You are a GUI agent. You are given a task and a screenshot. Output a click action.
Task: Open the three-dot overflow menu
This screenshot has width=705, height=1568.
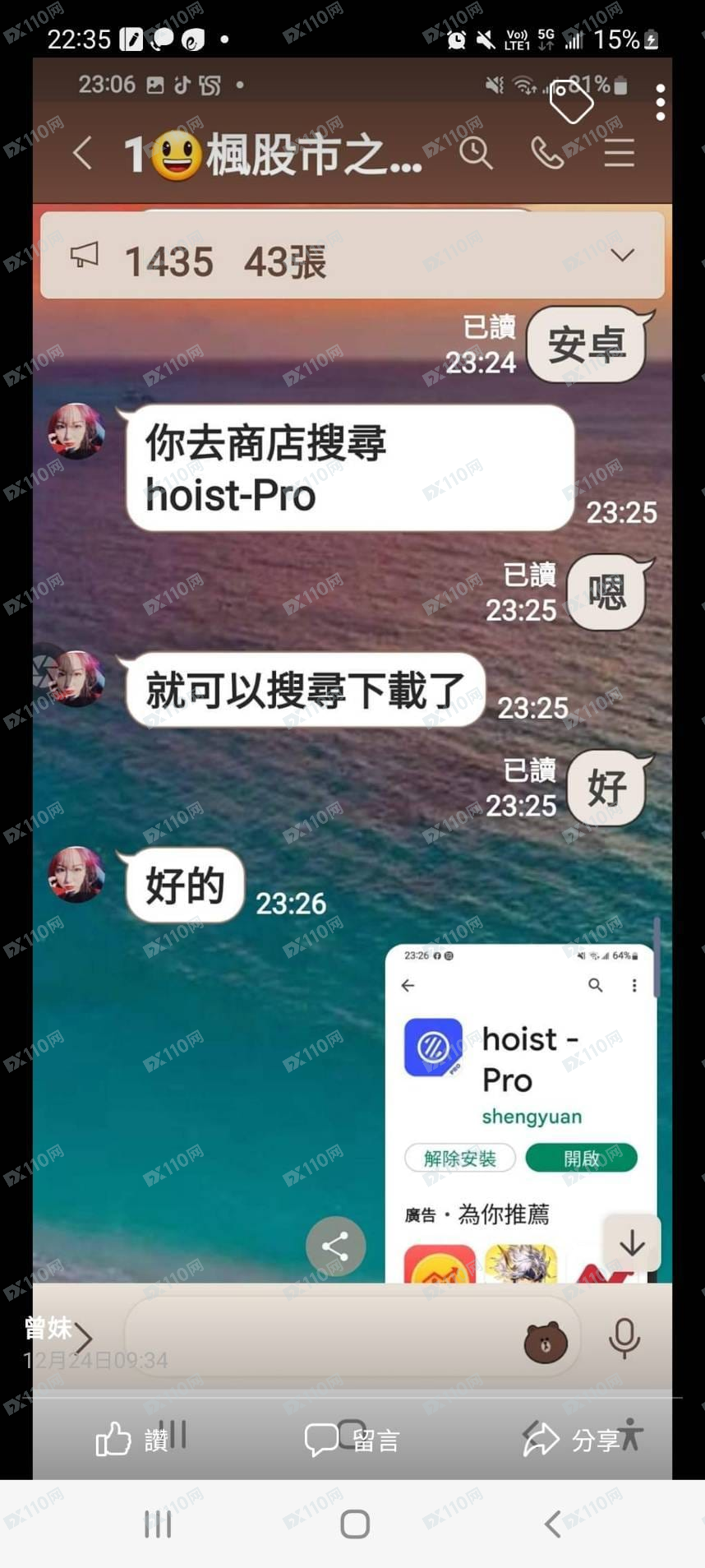[660, 102]
